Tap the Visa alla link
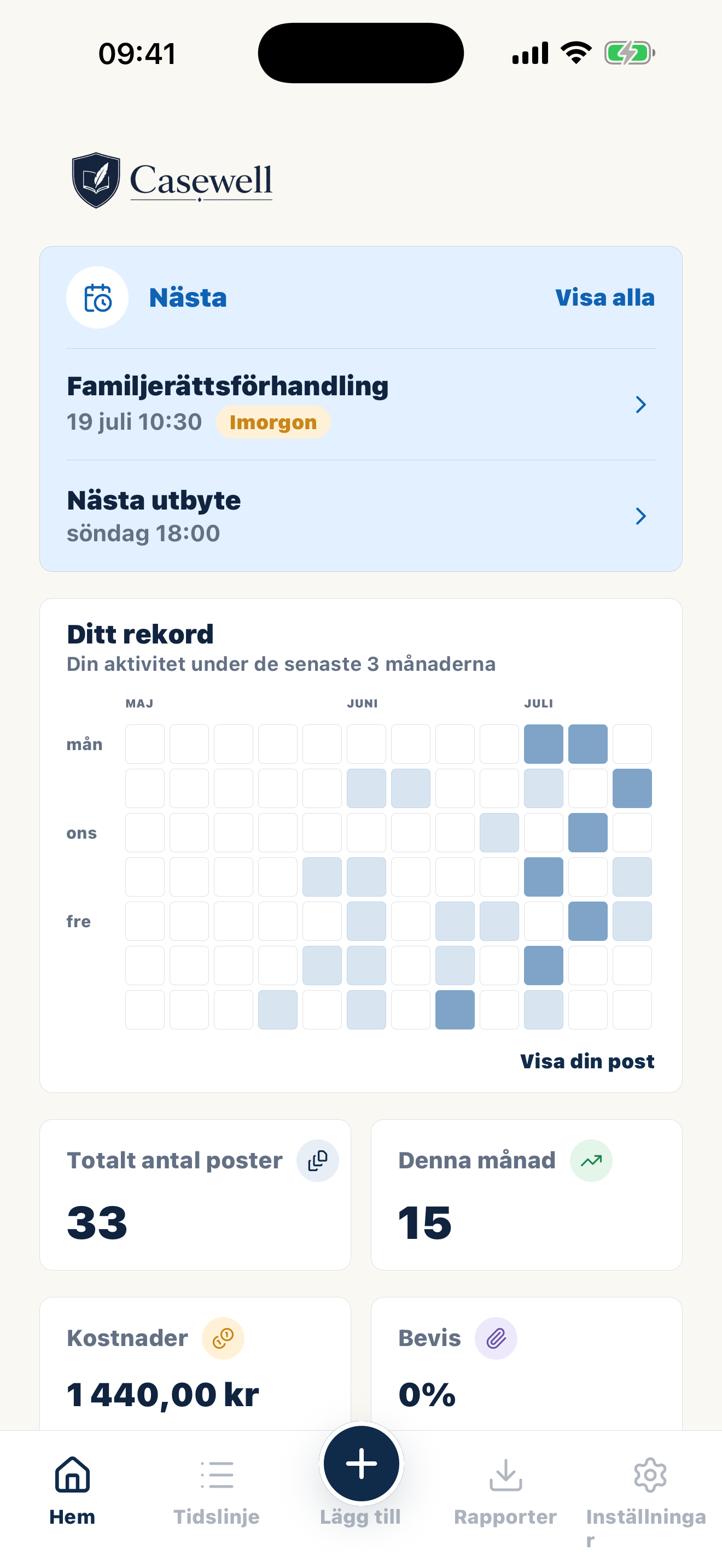The width and height of the screenshot is (722, 1568). [604, 297]
